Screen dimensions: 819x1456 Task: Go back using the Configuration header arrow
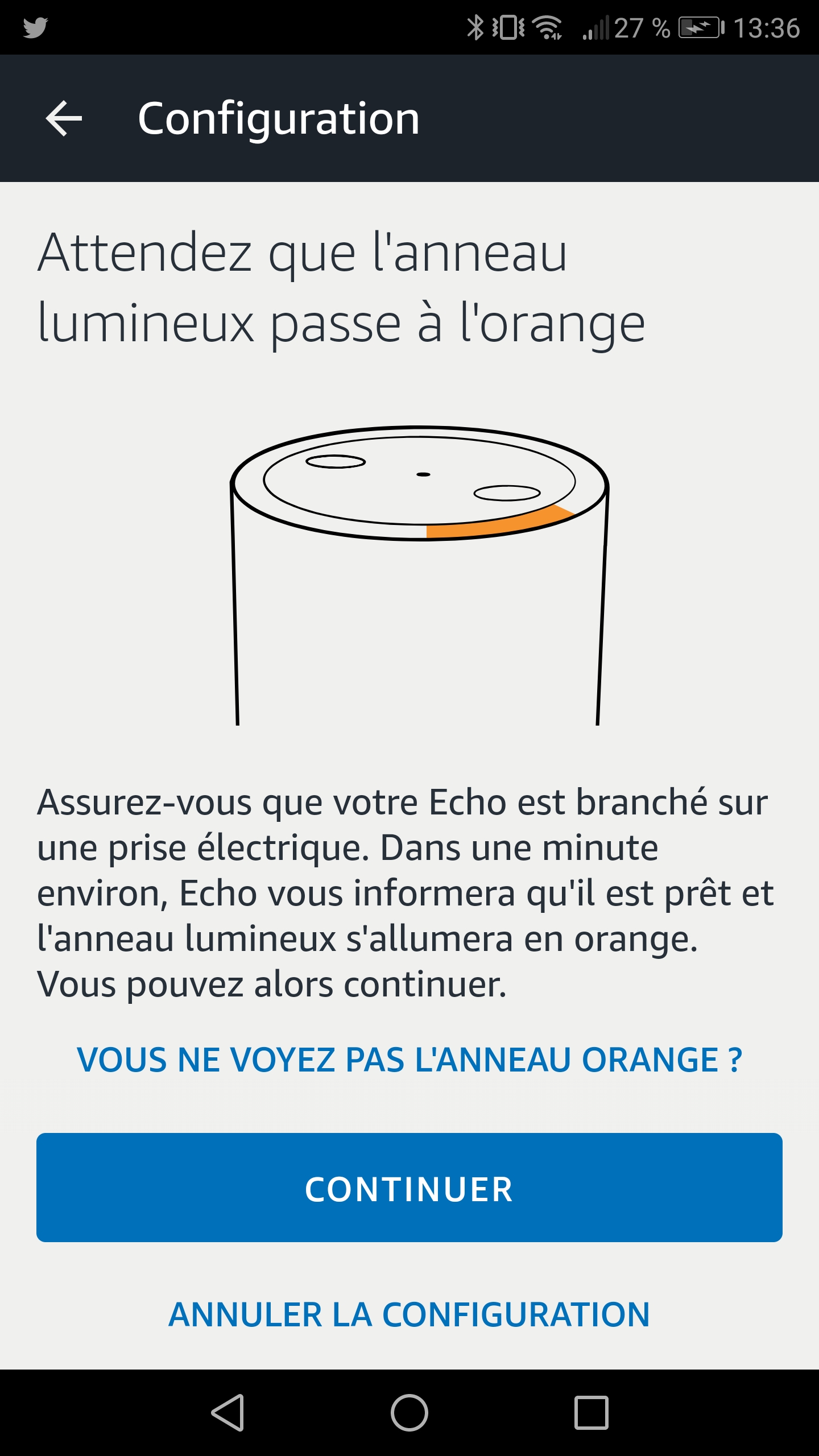pos(64,118)
